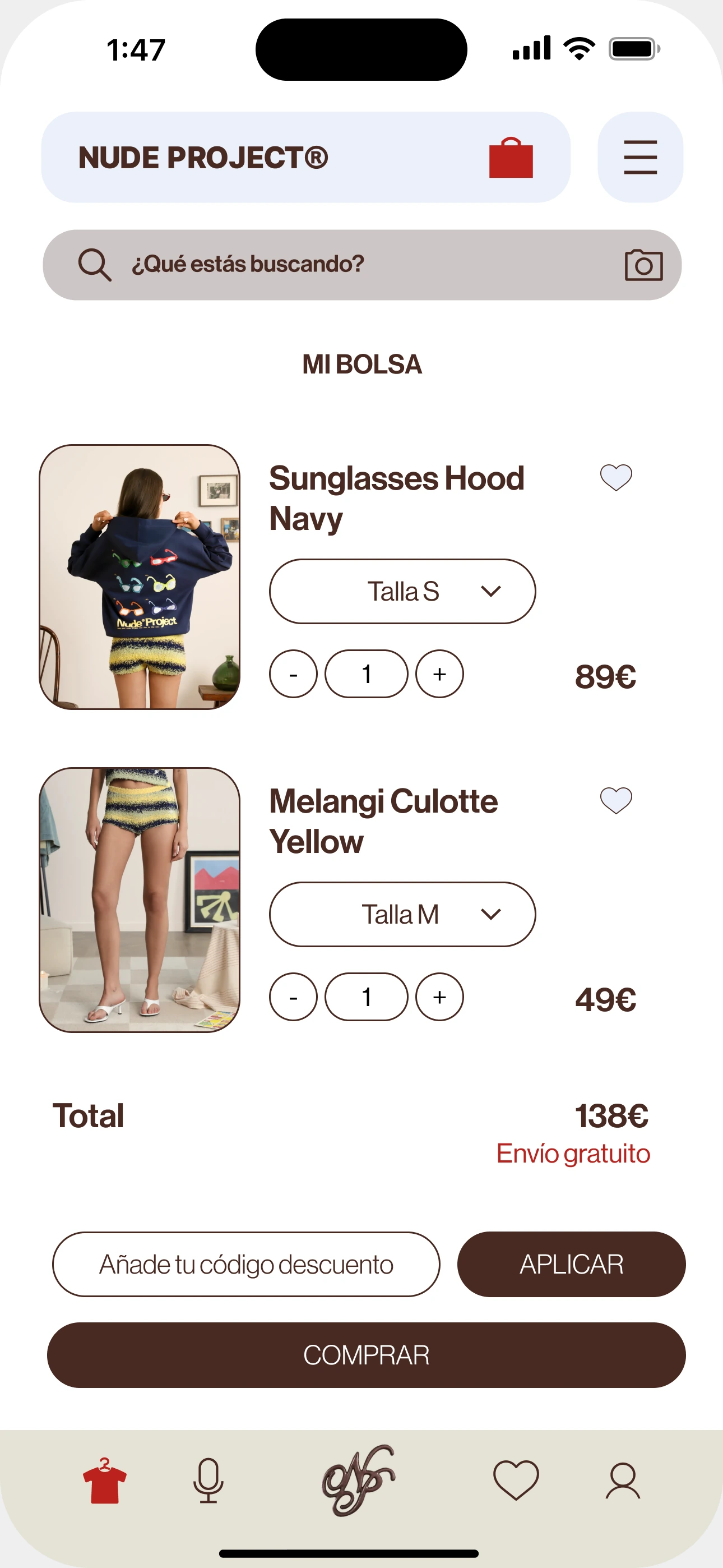
Task: Open the hamburger menu
Action: pyautogui.click(x=640, y=157)
